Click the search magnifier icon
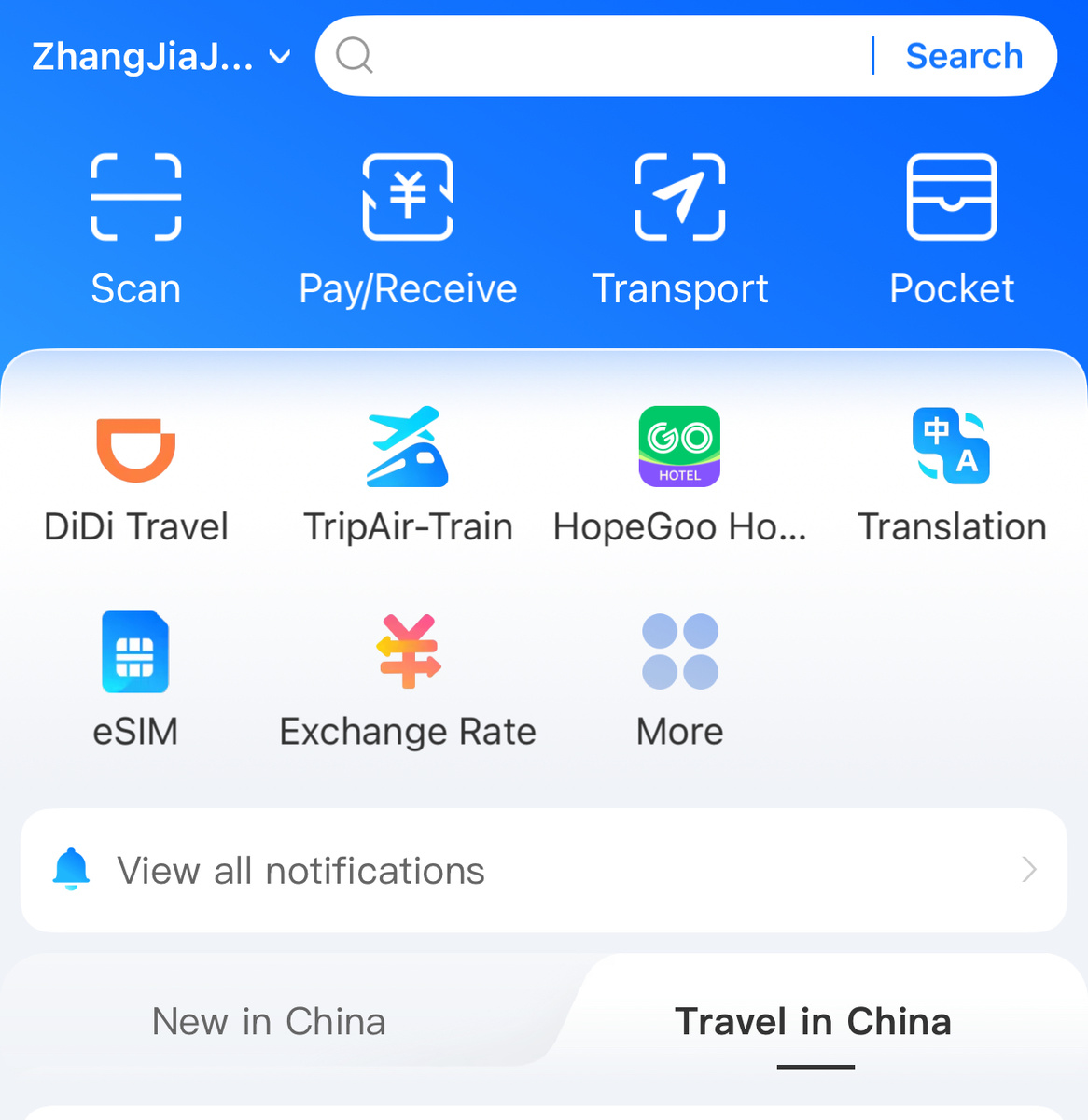1088x1120 pixels. click(353, 56)
